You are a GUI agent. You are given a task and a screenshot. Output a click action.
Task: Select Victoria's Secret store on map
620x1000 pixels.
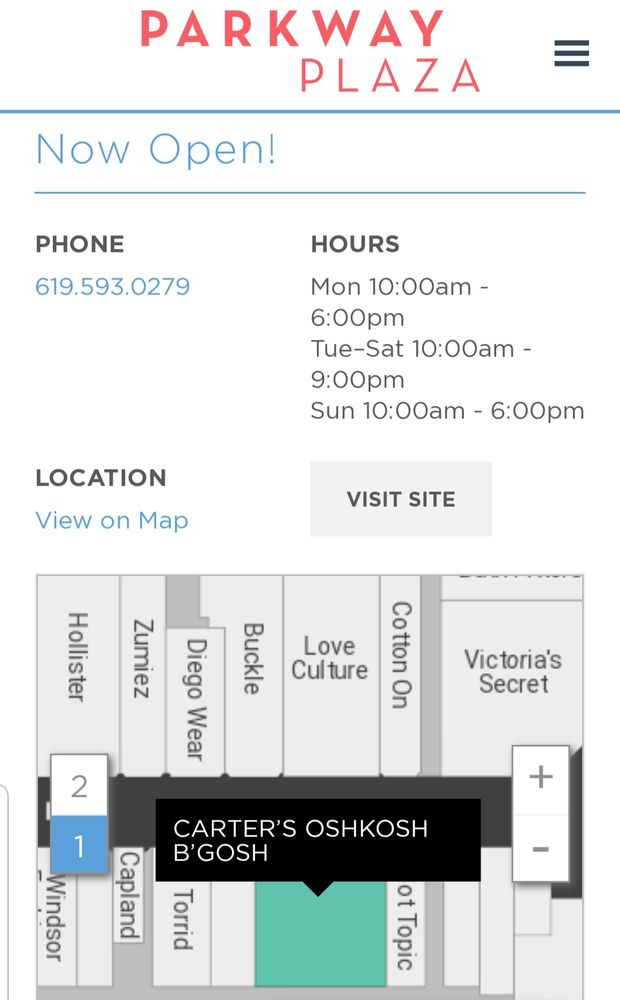click(x=512, y=672)
